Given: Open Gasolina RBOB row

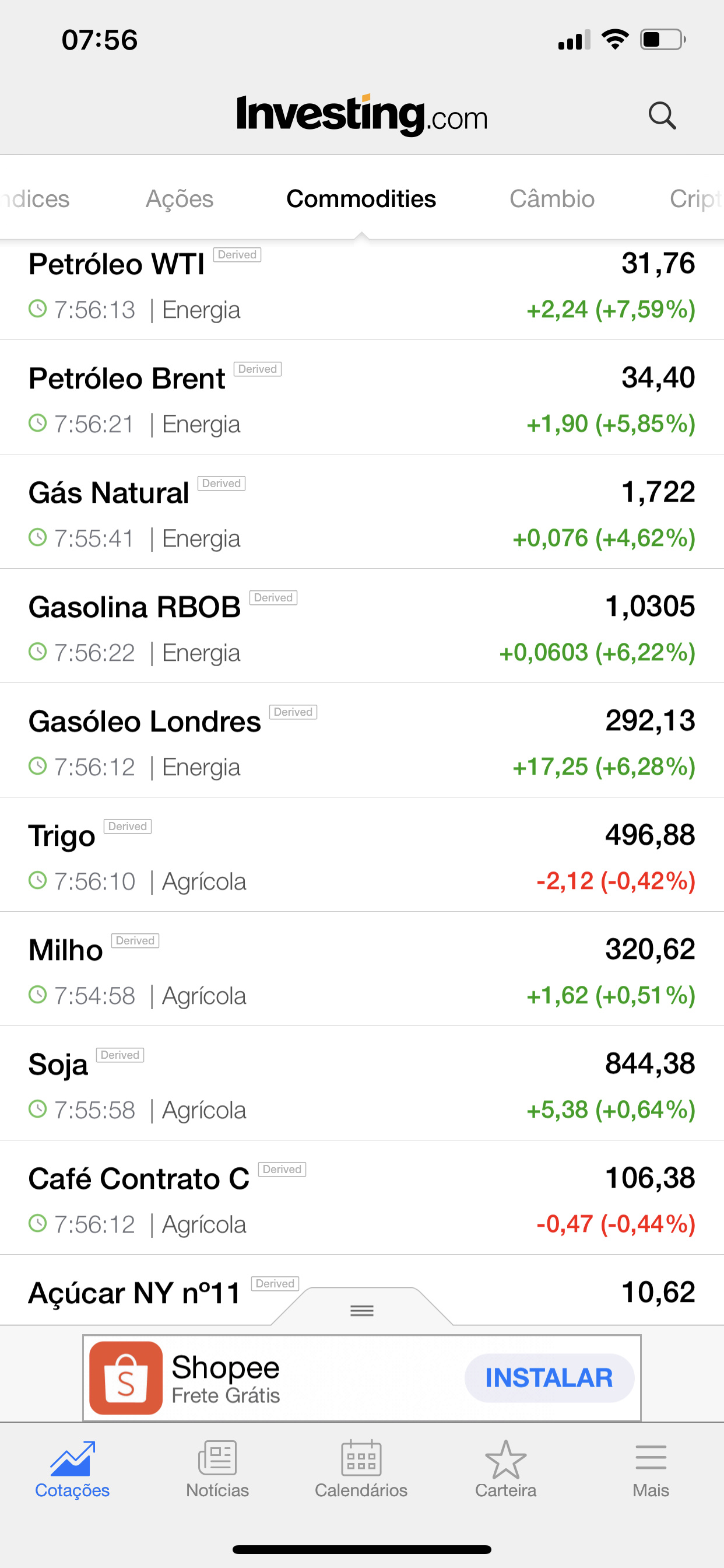Looking at the screenshot, I should [x=362, y=626].
